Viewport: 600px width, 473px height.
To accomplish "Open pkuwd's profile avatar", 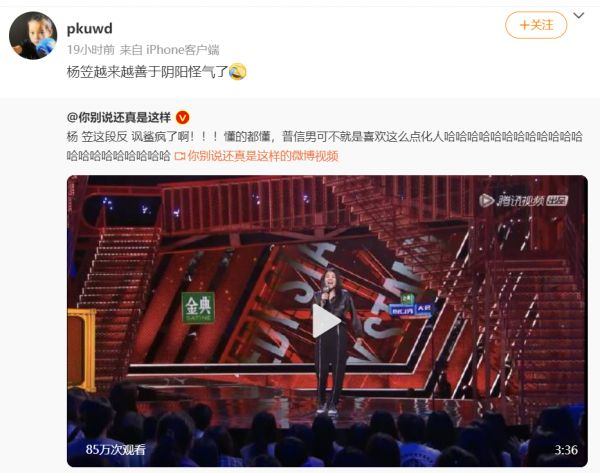I will point(32,35).
